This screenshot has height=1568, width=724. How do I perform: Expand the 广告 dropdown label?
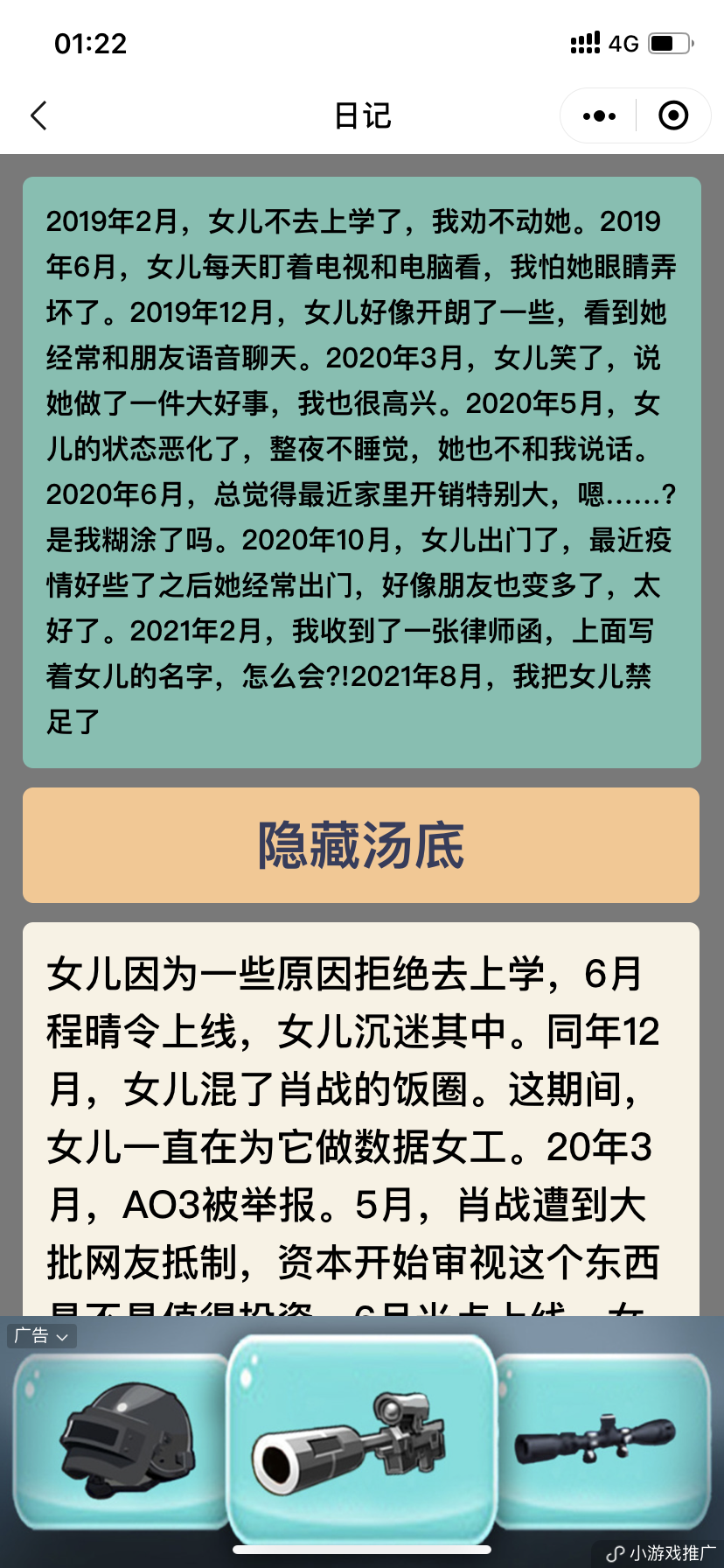pyautogui.click(x=42, y=1336)
